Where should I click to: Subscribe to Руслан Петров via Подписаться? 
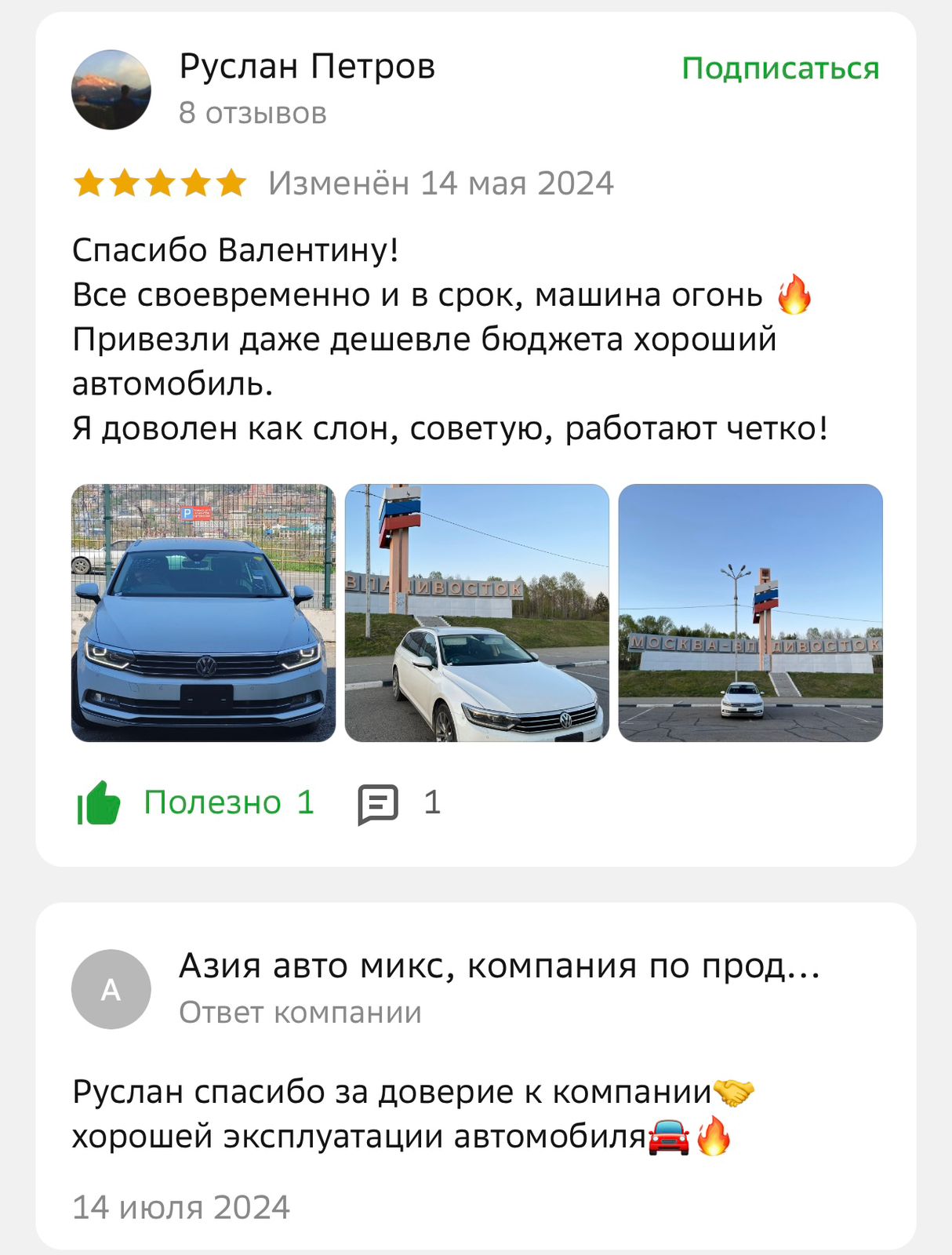[x=779, y=69]
